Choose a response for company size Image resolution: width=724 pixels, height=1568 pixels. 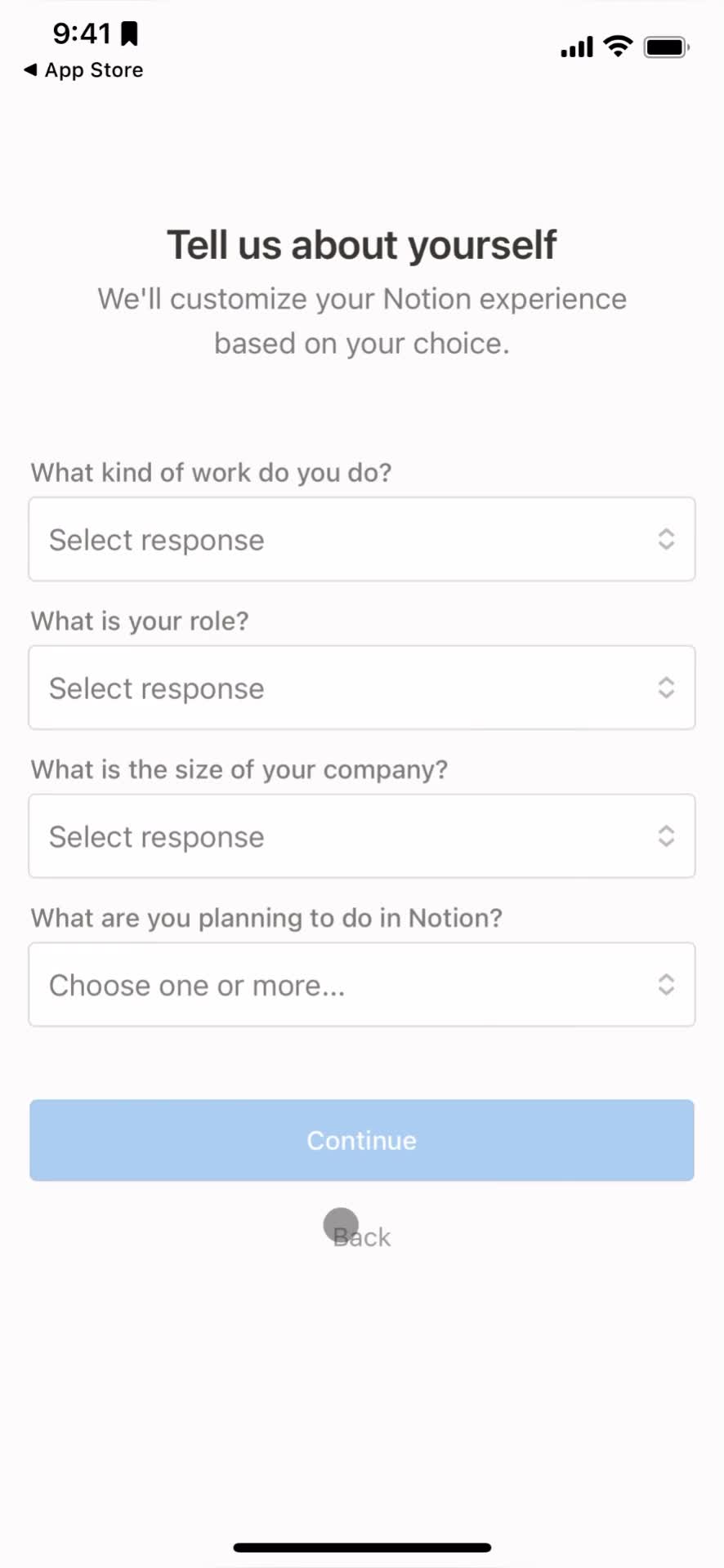click(361, 836)
